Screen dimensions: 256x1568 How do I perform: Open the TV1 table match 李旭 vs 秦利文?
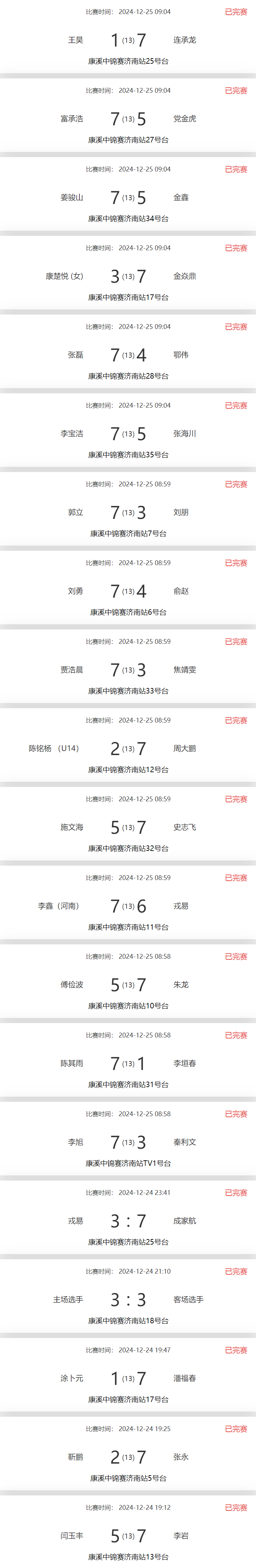(128, 1143)
